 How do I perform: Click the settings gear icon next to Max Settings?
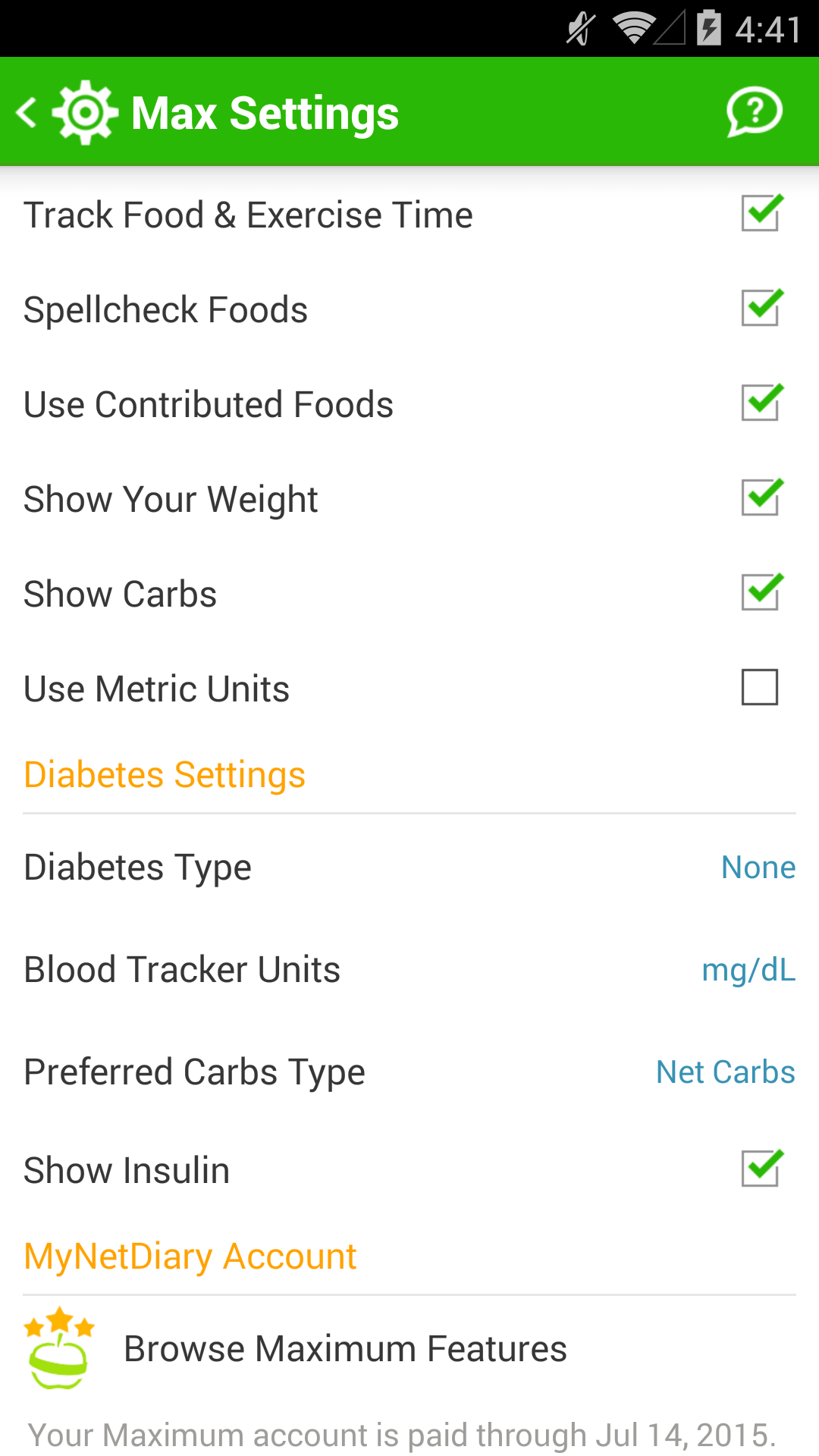tap(85, 111)
